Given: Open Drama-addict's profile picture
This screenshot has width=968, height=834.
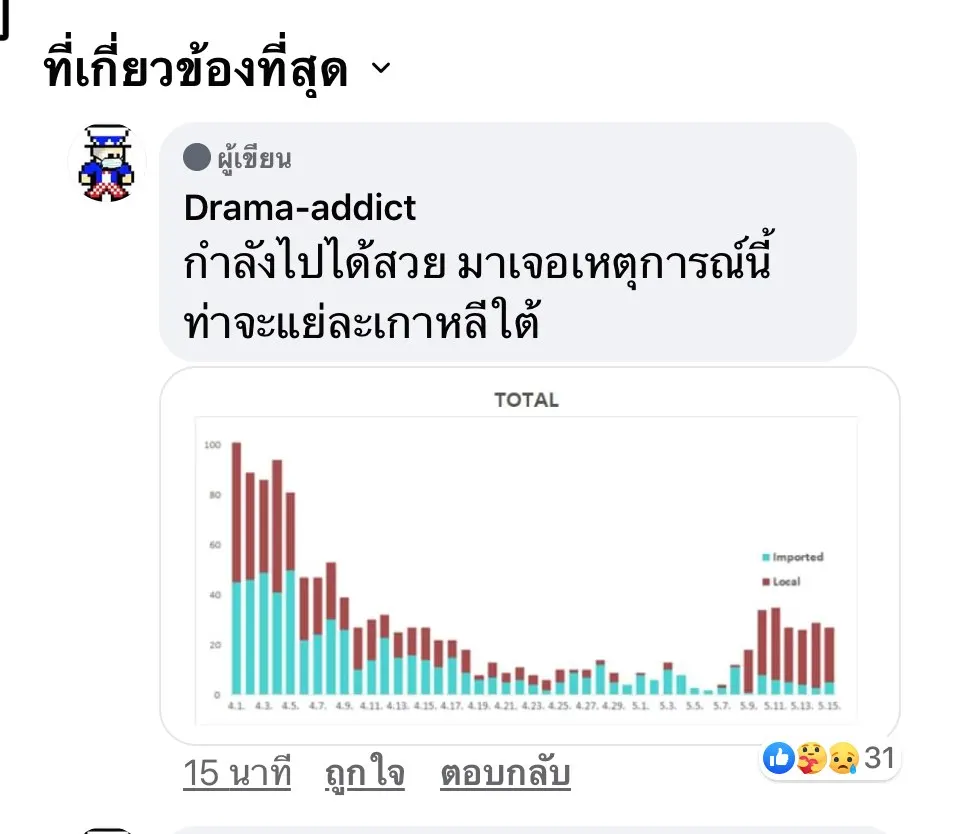Looking at the screenshot, I should [x=107, y=163].
